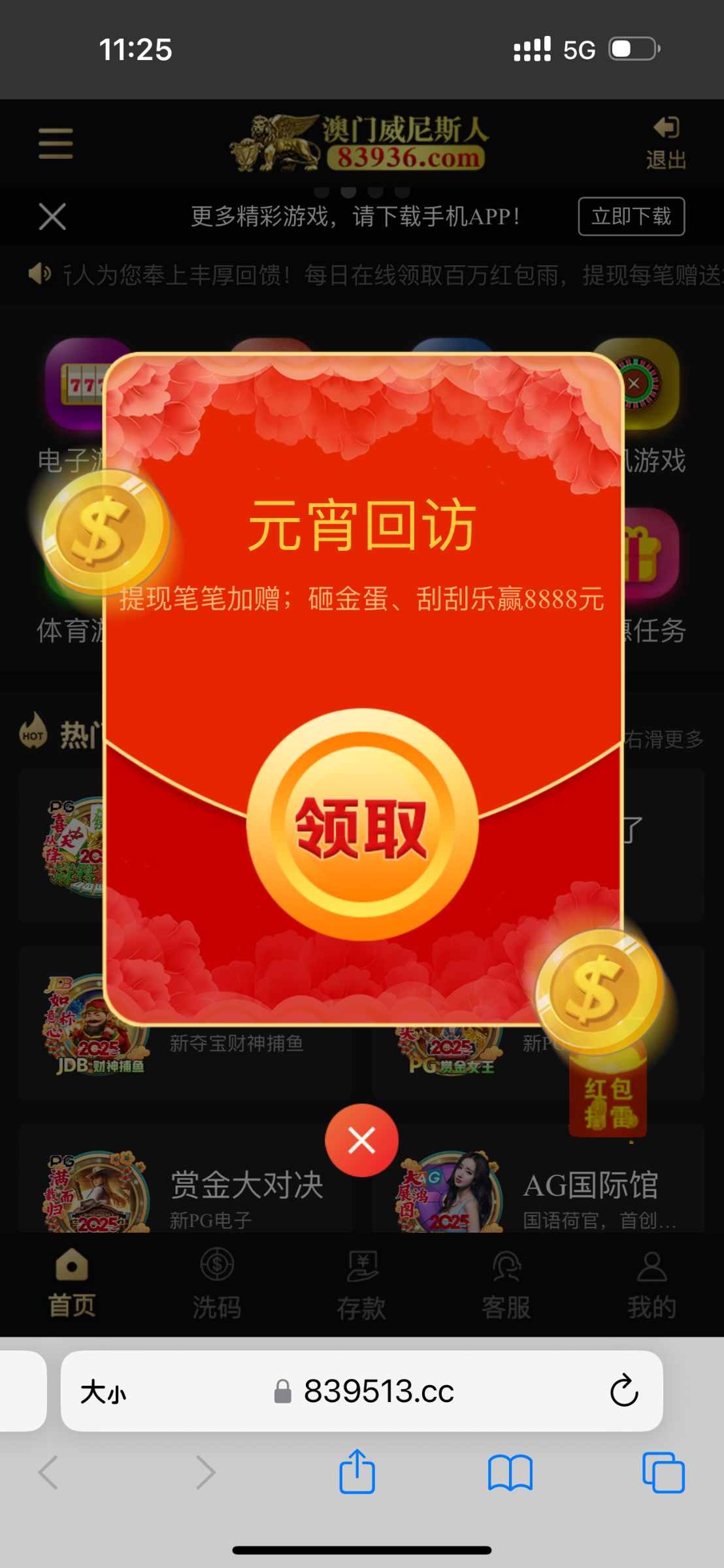Share this page from Safari
The width and height of the screenshot is (724, 1568).
(357, 1472)
